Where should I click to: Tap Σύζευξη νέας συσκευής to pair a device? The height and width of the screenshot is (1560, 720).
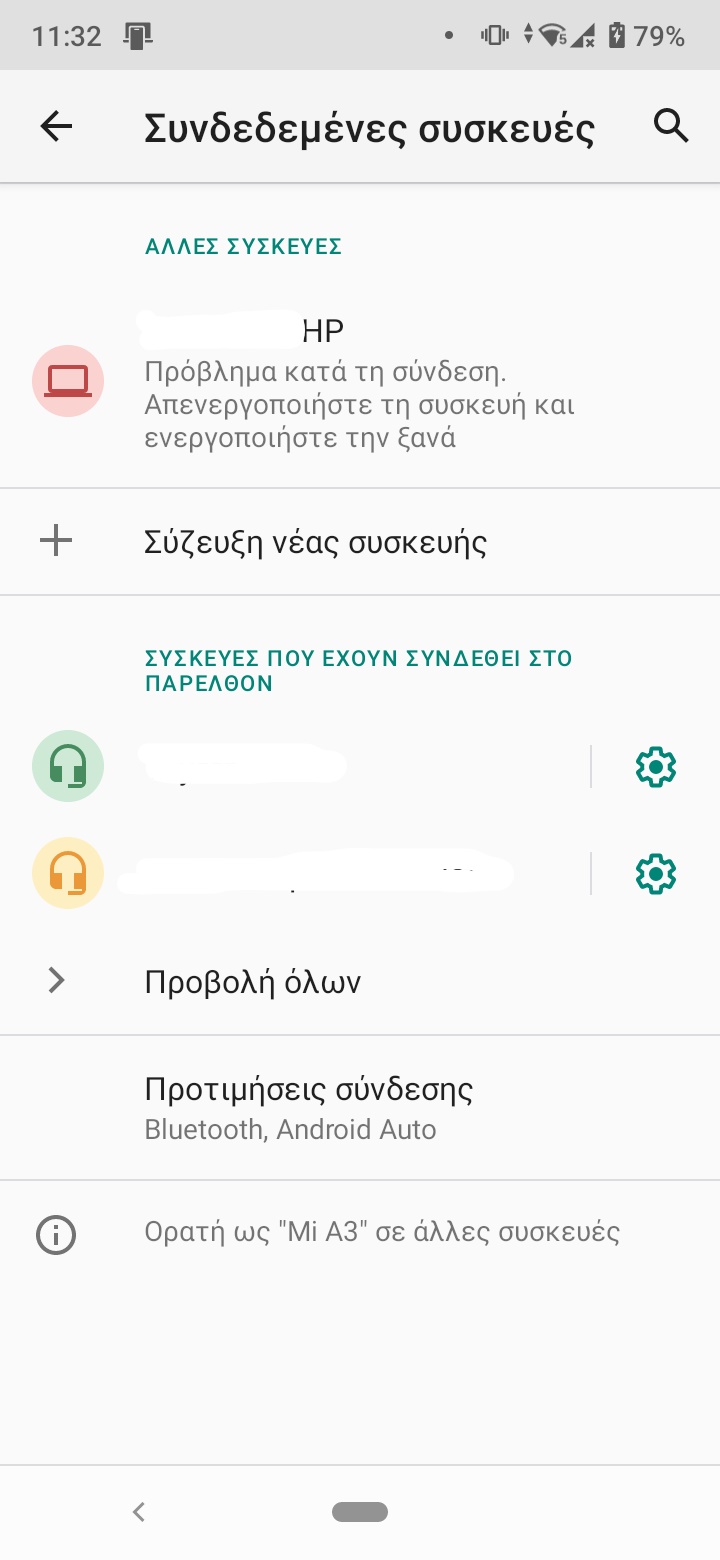pos(316,543)
